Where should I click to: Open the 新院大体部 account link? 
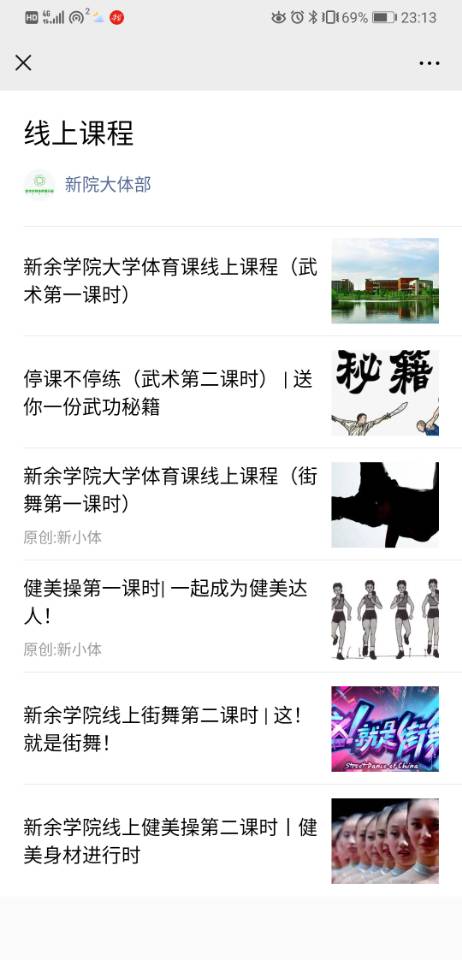click(x=108, y=184)
